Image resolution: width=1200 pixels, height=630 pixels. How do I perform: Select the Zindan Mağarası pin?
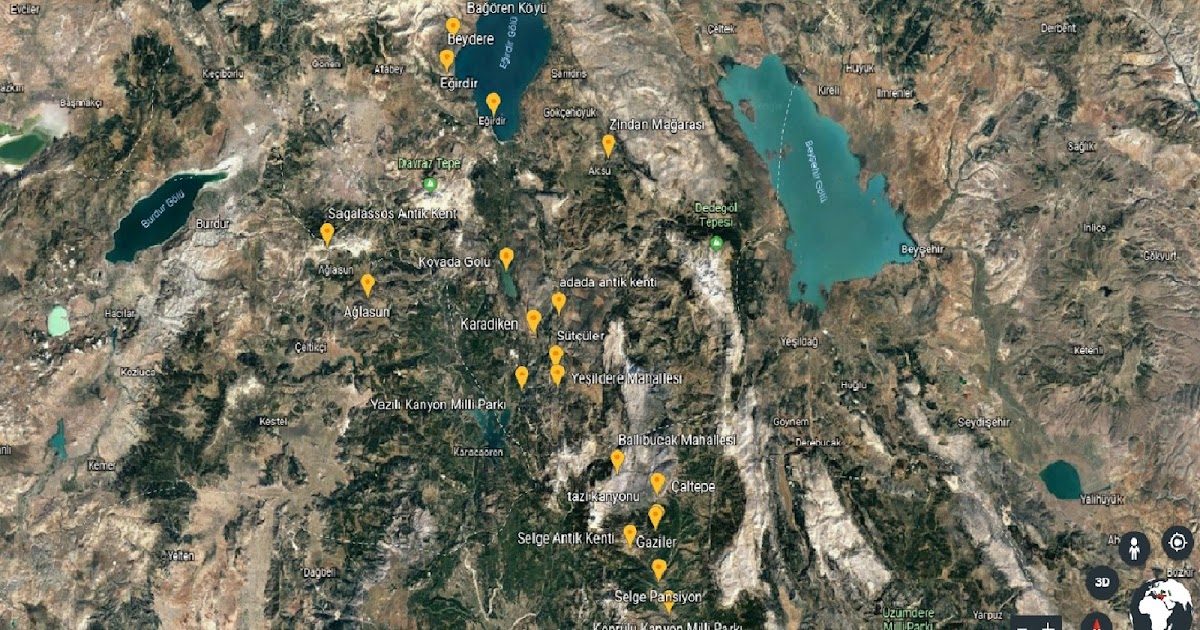608,145
